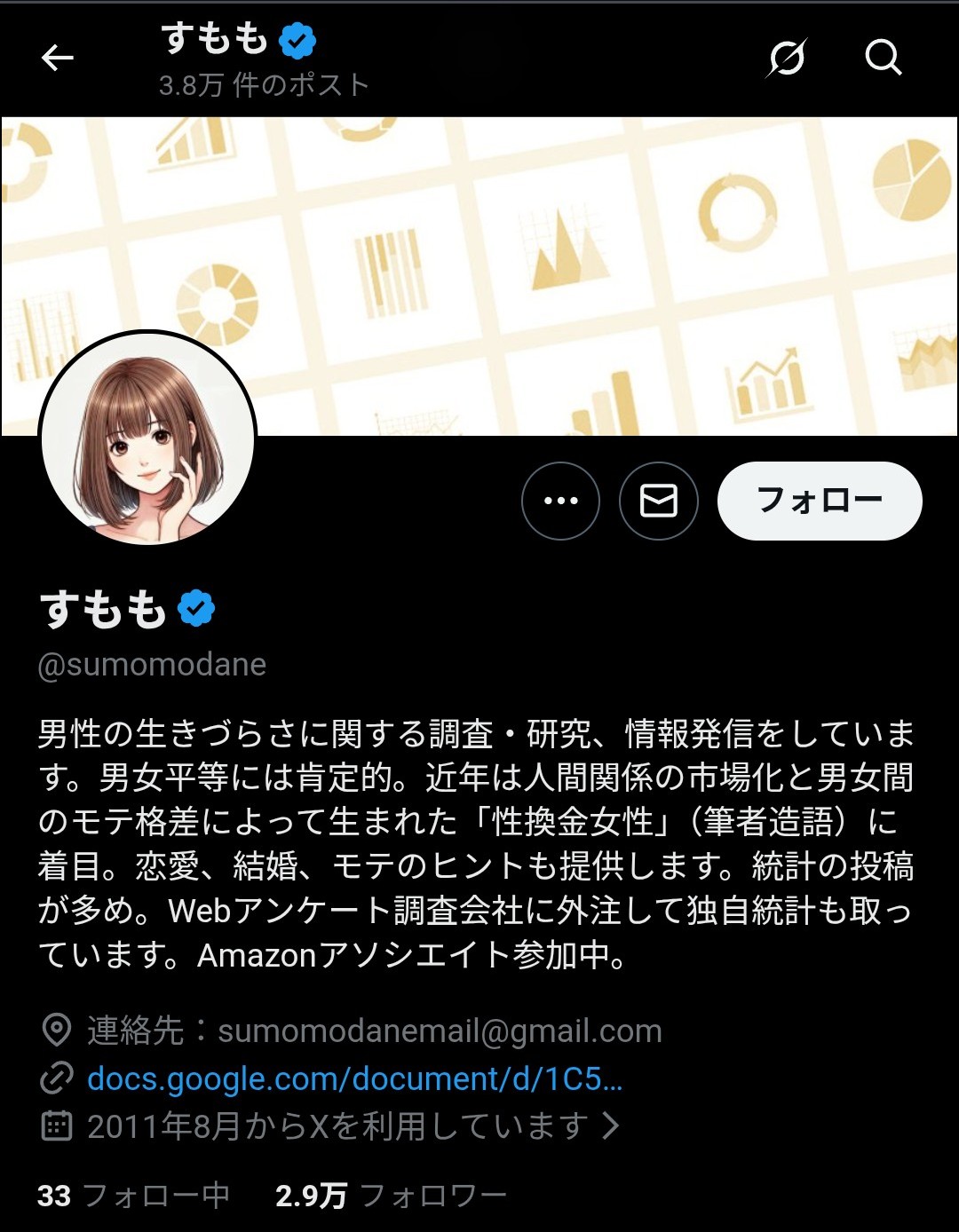Open the docs.google.com document link
The width and height of the screenshot is (959, 1232).
[354, 1078]
